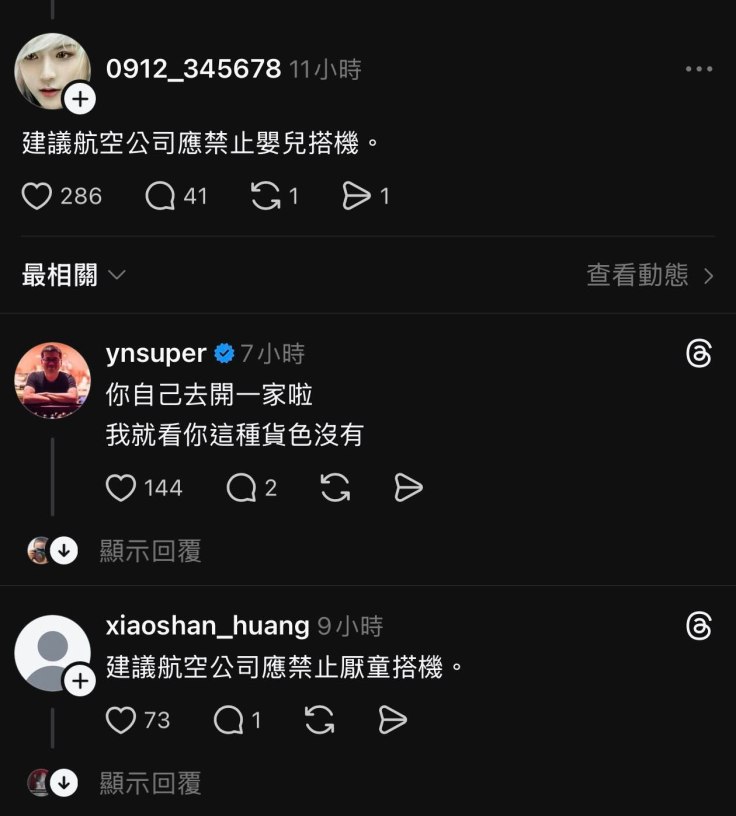The height and width of the screenshot is (816, 736).
Task: Repost ynsuper's reply
Action: (335, 488)
